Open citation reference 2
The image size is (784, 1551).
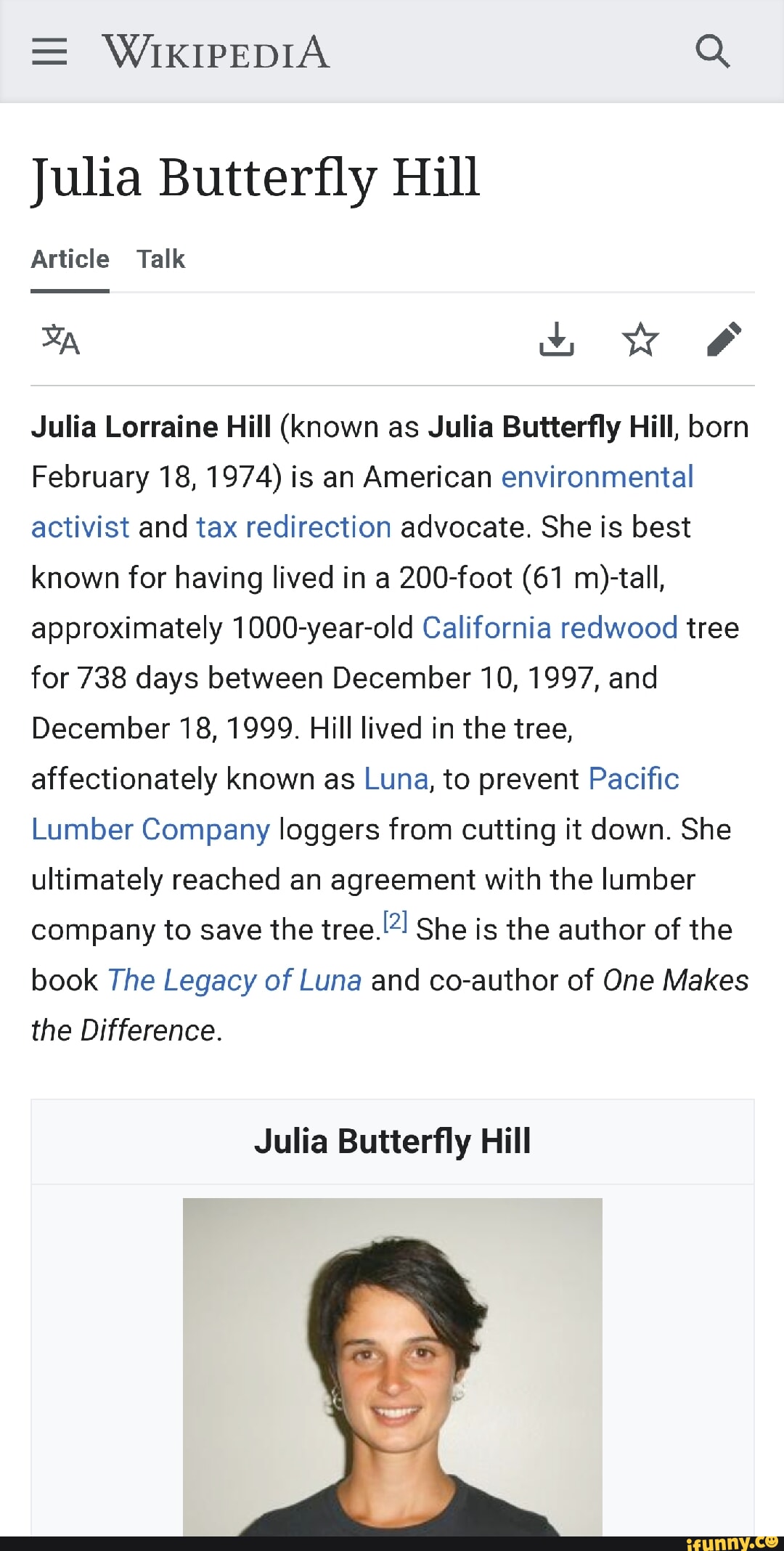[396, 922]
